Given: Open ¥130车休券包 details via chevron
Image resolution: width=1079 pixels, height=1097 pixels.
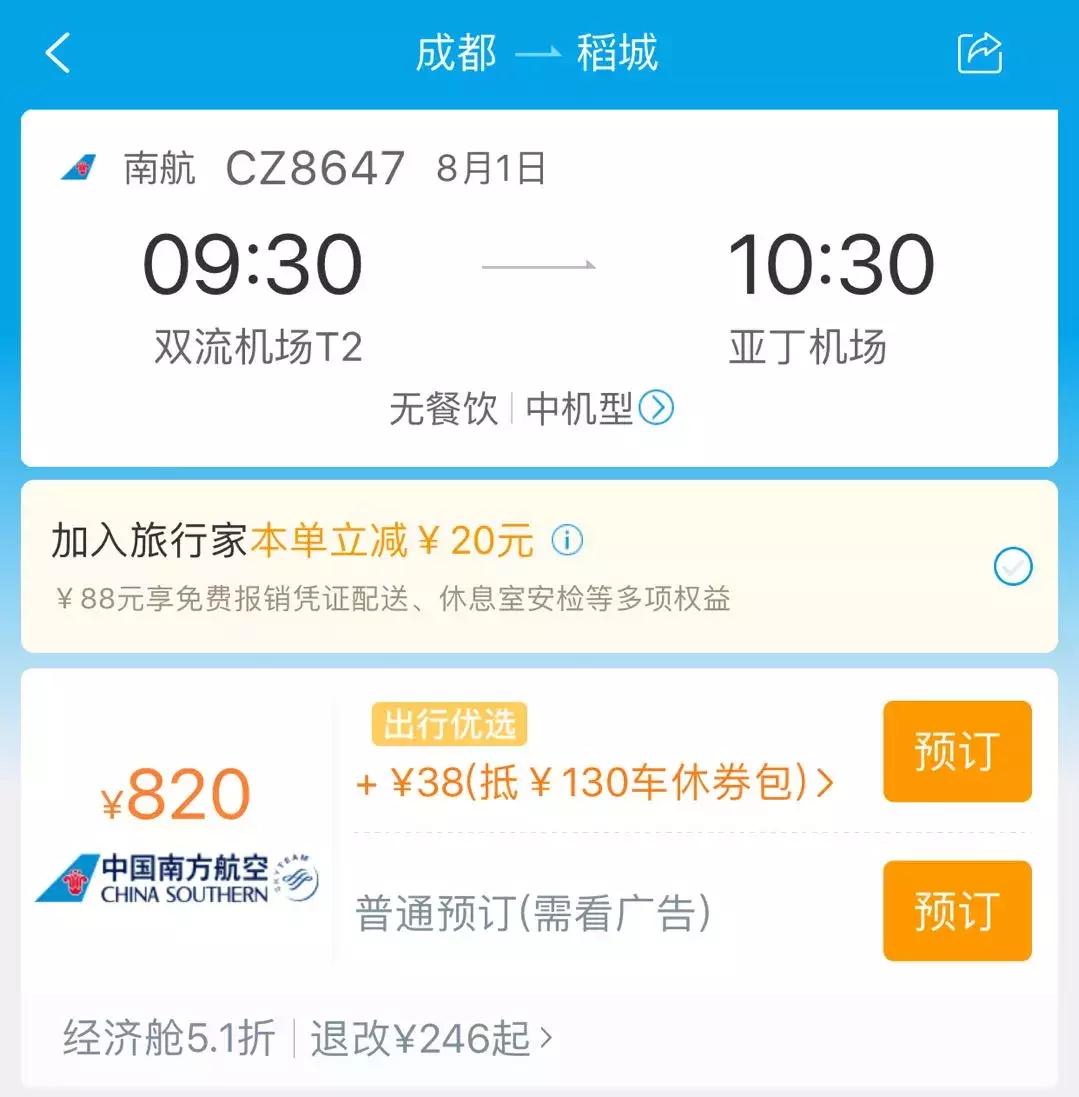Looking at the screenshot, I should (x=825, y=784).
